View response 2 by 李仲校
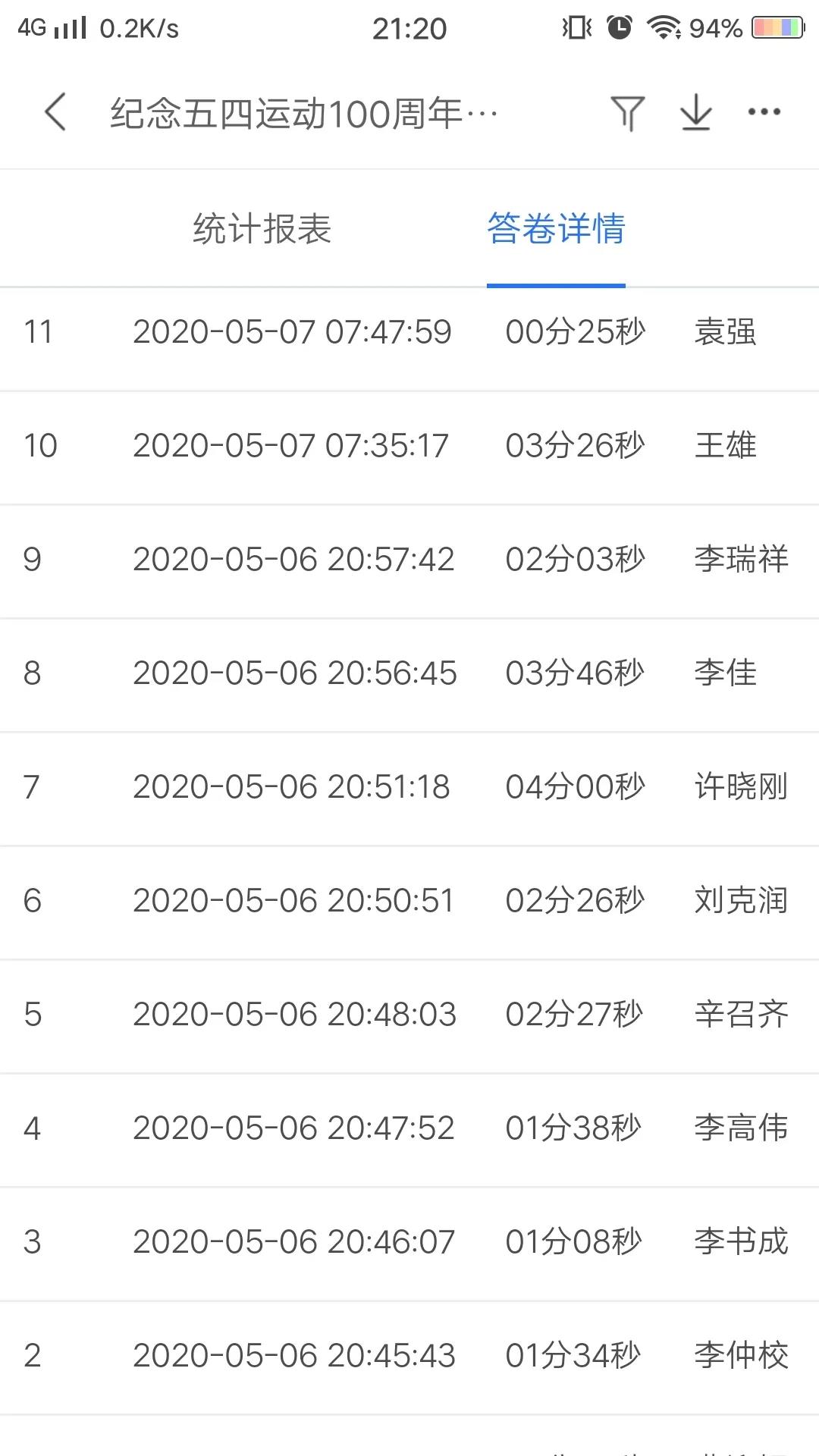 pos(409,1356)
